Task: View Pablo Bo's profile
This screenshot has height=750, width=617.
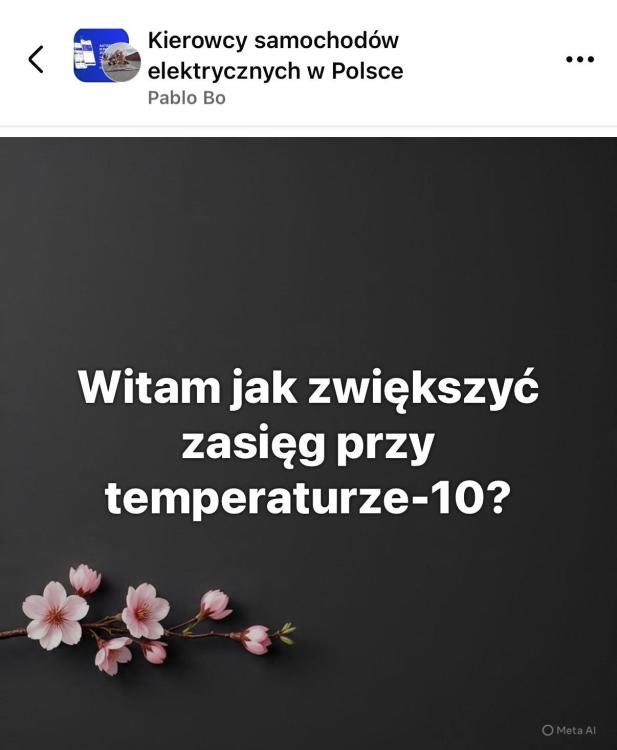Action: point(186,98)
